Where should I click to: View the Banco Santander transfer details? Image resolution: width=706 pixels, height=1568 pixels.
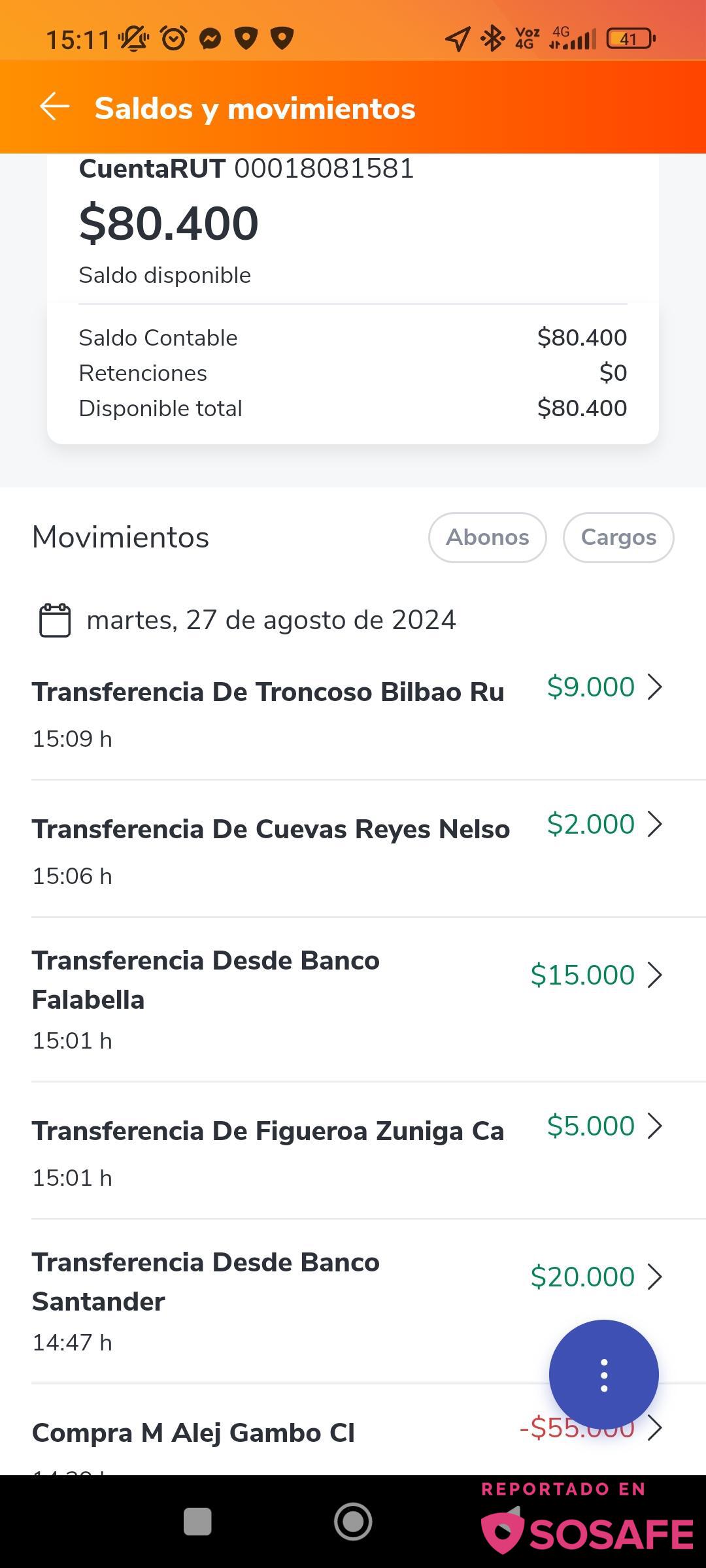(353, 1301)
